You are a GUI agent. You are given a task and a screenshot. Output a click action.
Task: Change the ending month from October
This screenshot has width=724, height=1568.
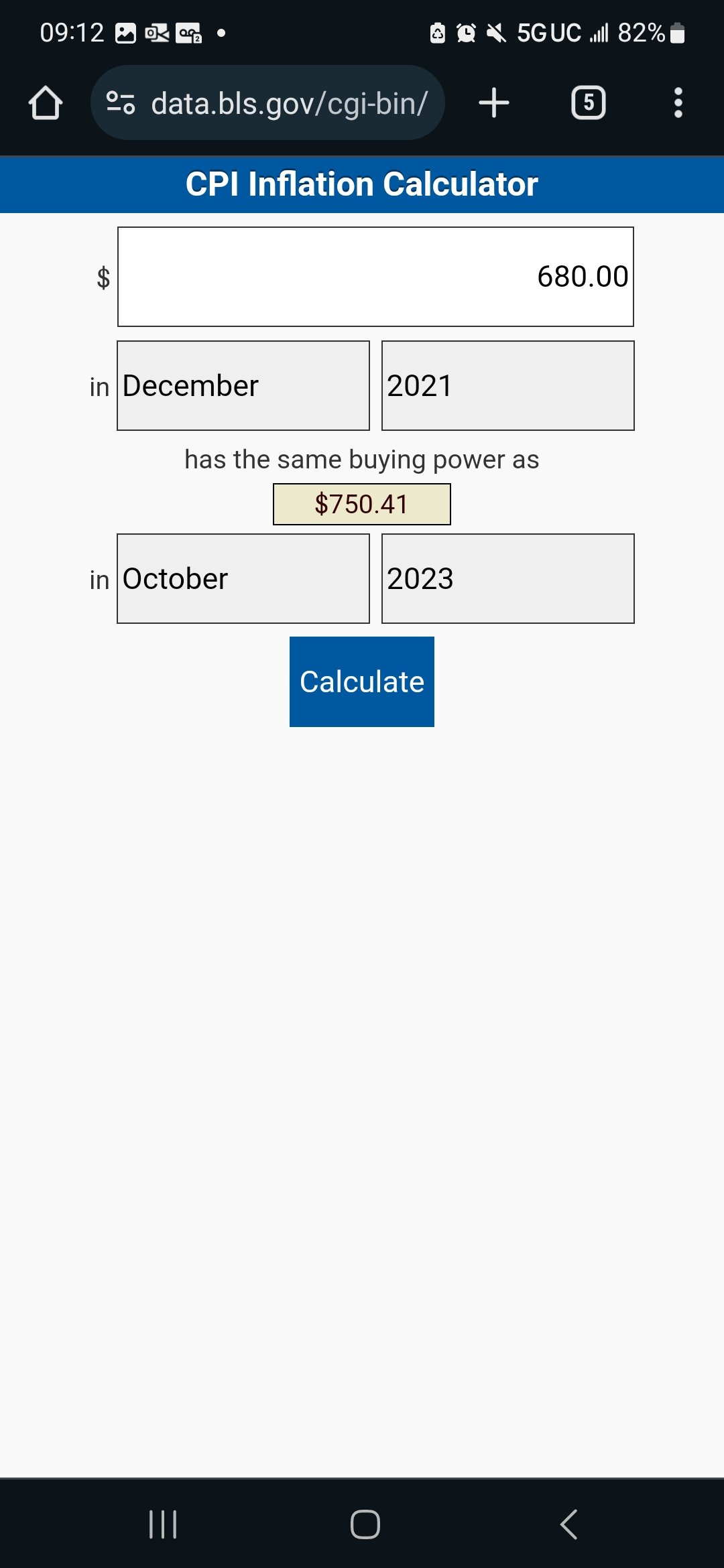(x=243, y=579)
